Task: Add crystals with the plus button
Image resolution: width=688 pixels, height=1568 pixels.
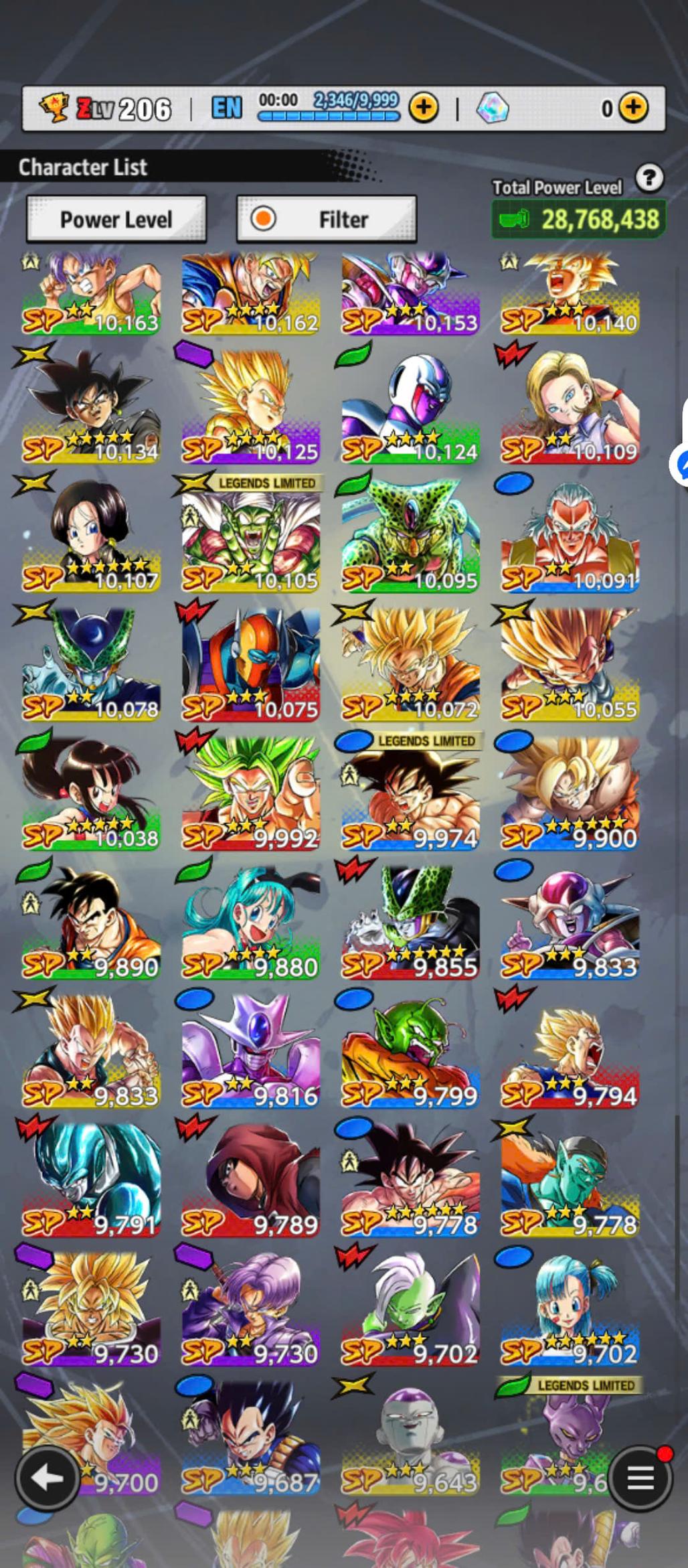Action: [632, 107]
